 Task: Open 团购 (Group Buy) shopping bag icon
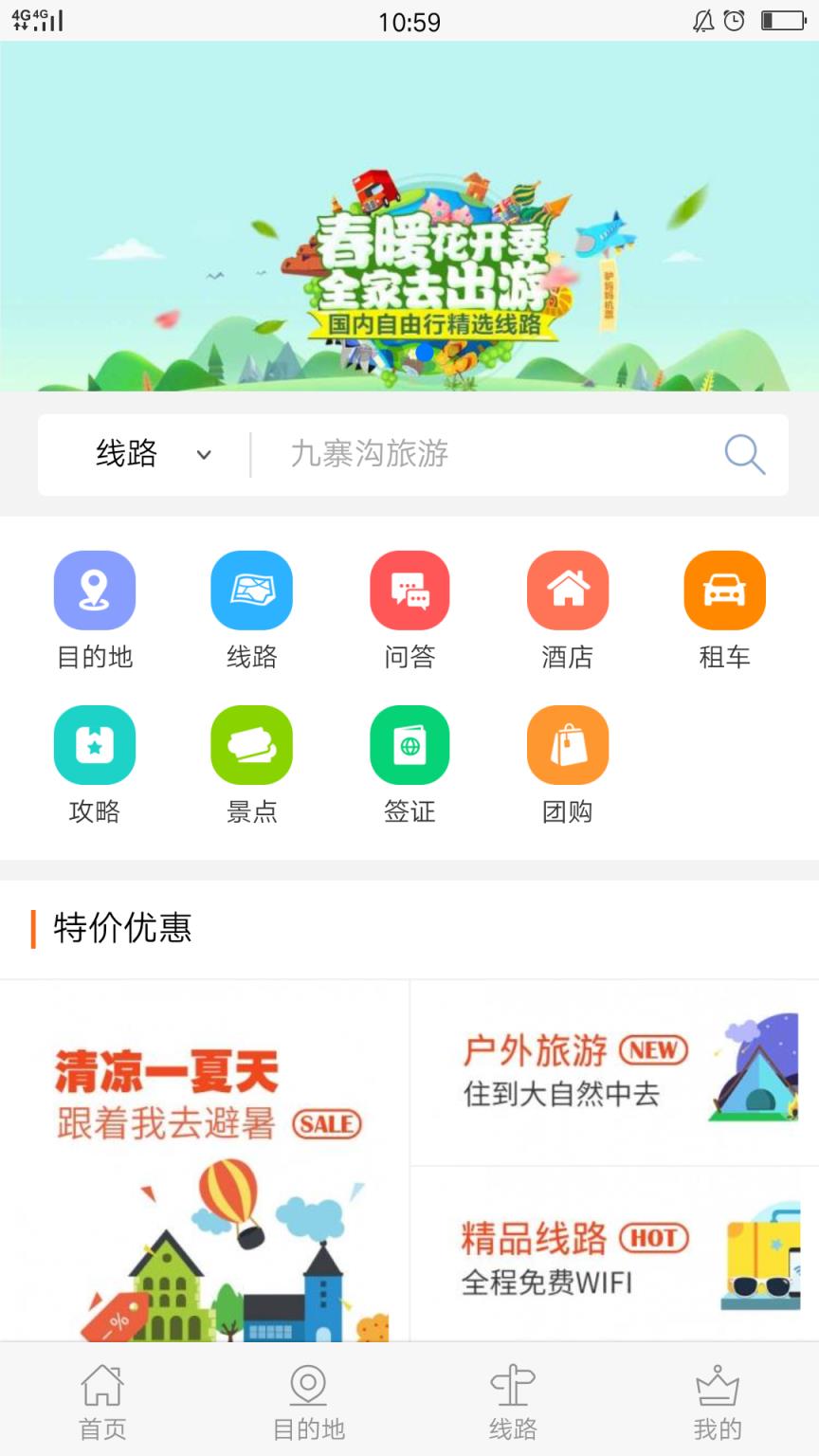[567, 745]
